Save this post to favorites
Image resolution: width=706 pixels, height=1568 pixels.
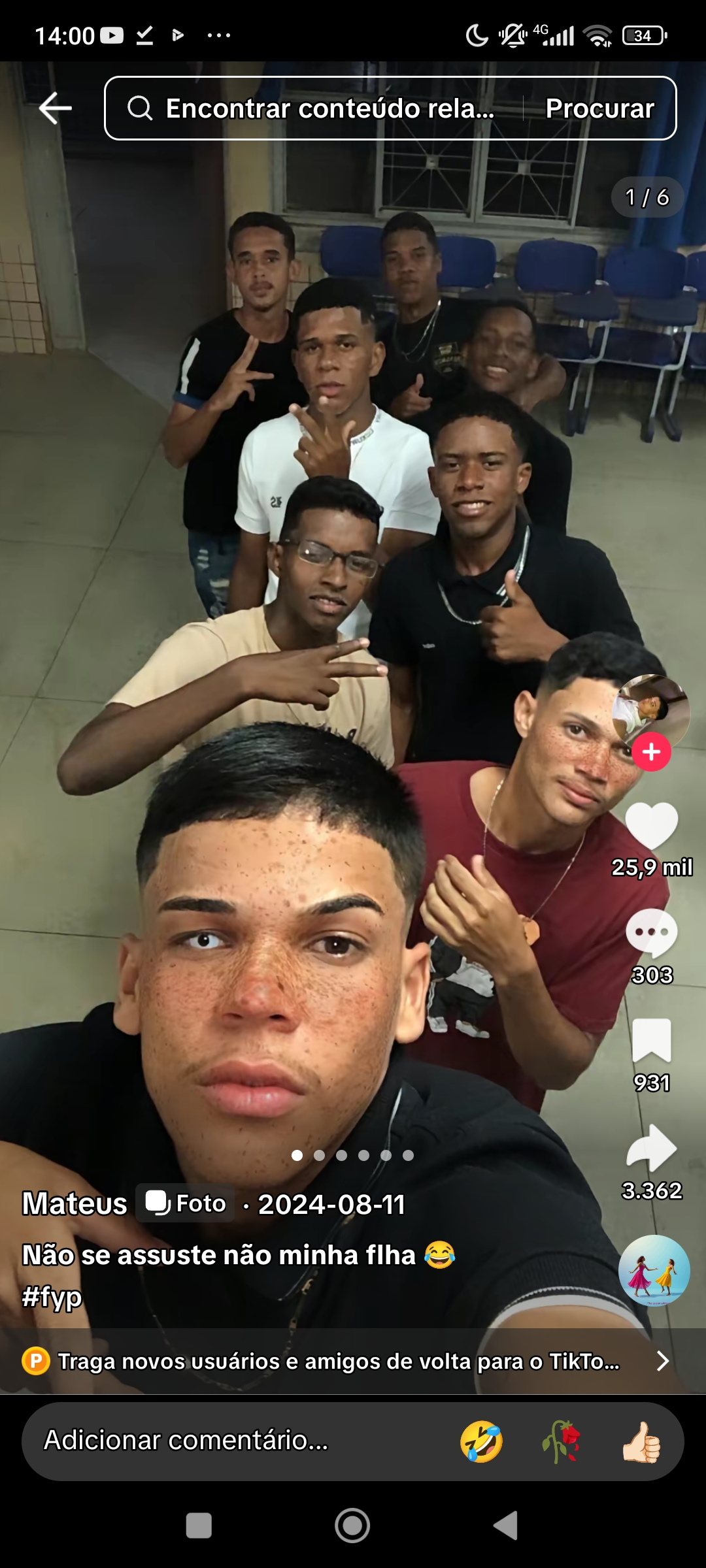[651, 1040]
